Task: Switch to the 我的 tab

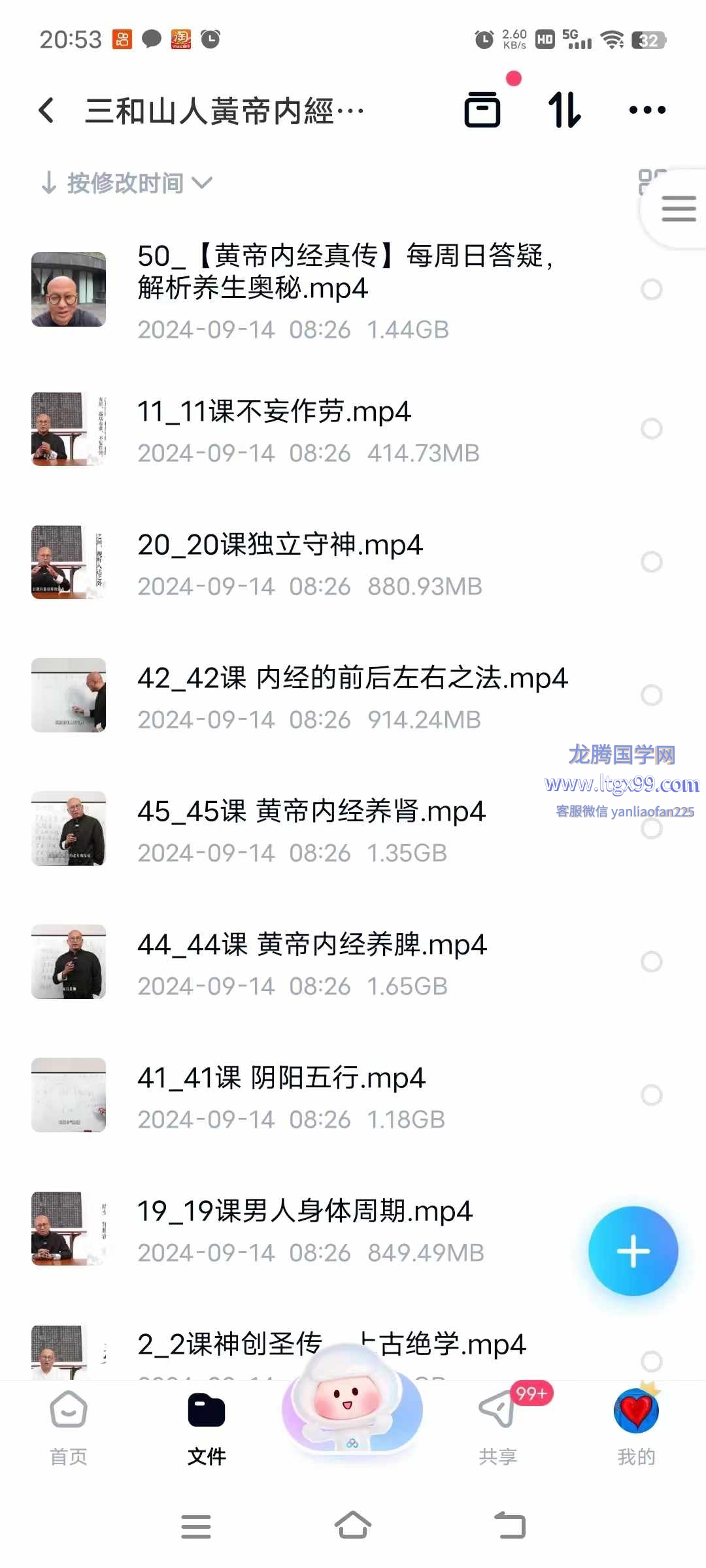Action: pyautogui.click(x=636, y=1428)
